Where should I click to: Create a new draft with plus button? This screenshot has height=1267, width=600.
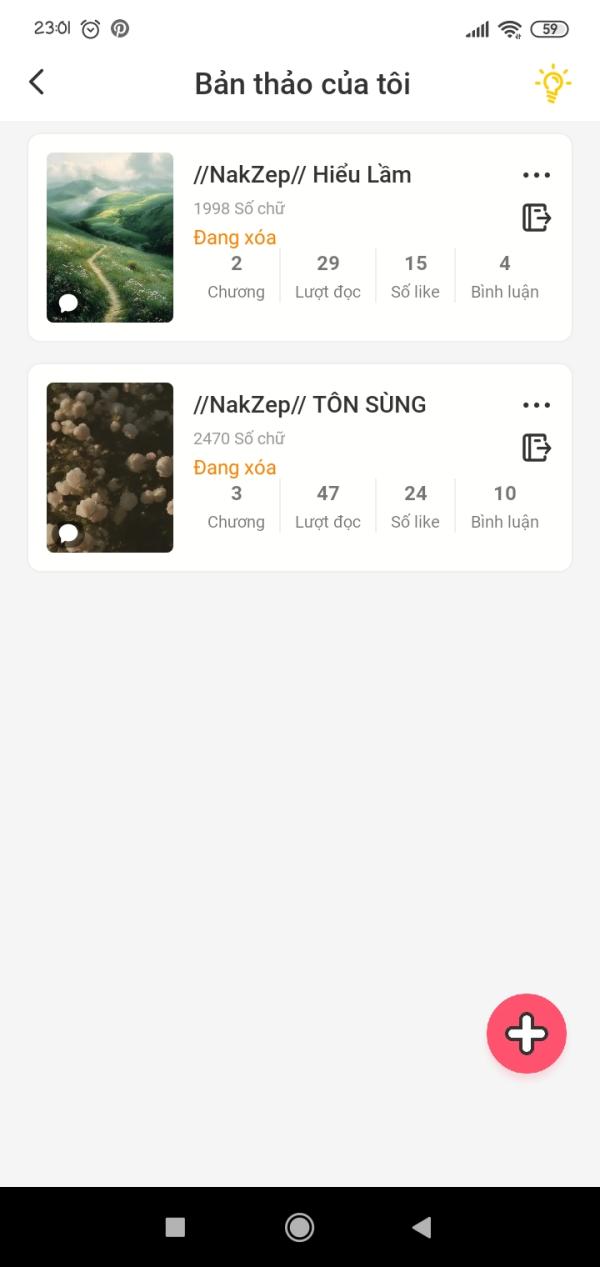click(526, 1033)
